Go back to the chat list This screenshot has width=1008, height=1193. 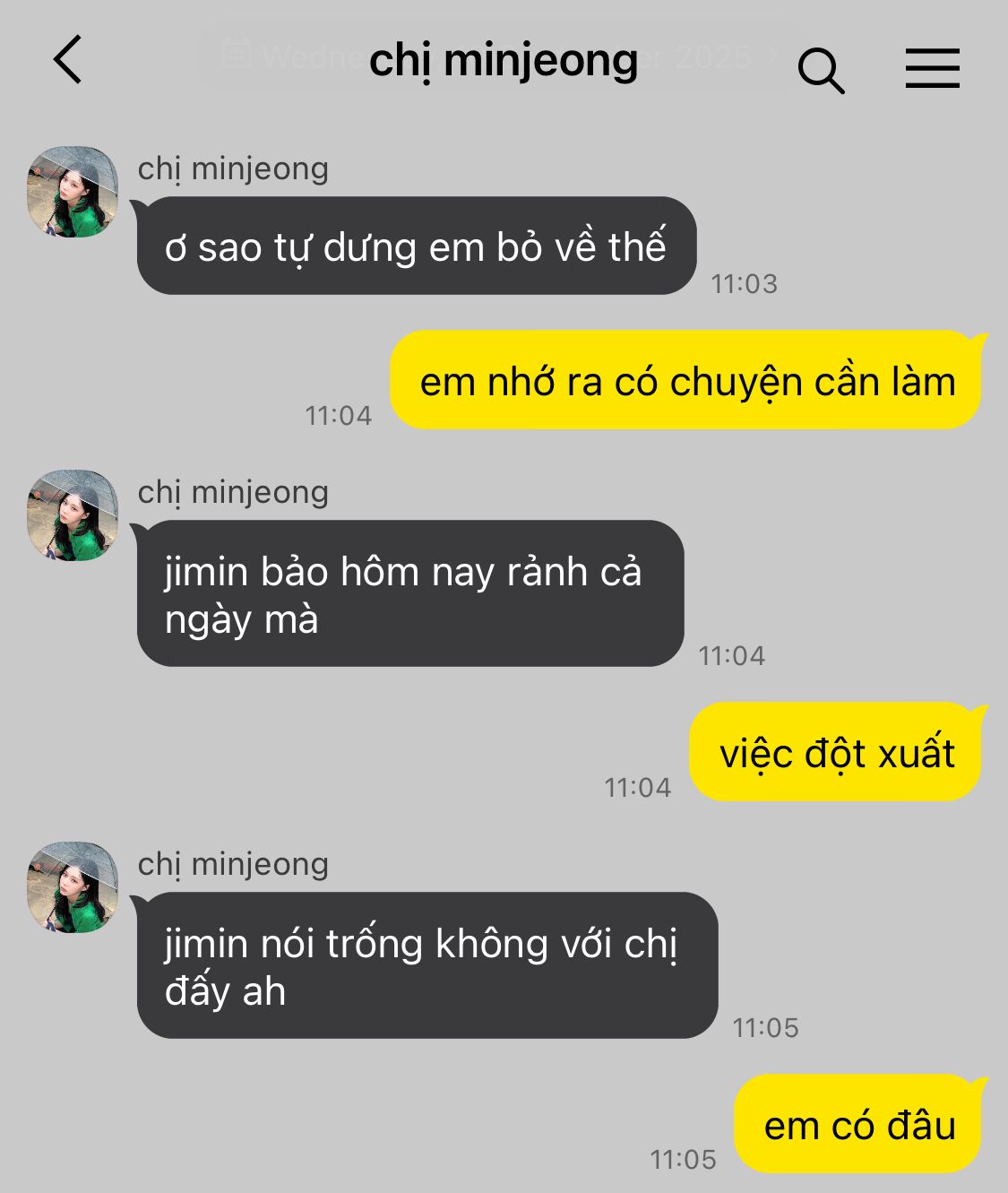[x=68, y=60]
